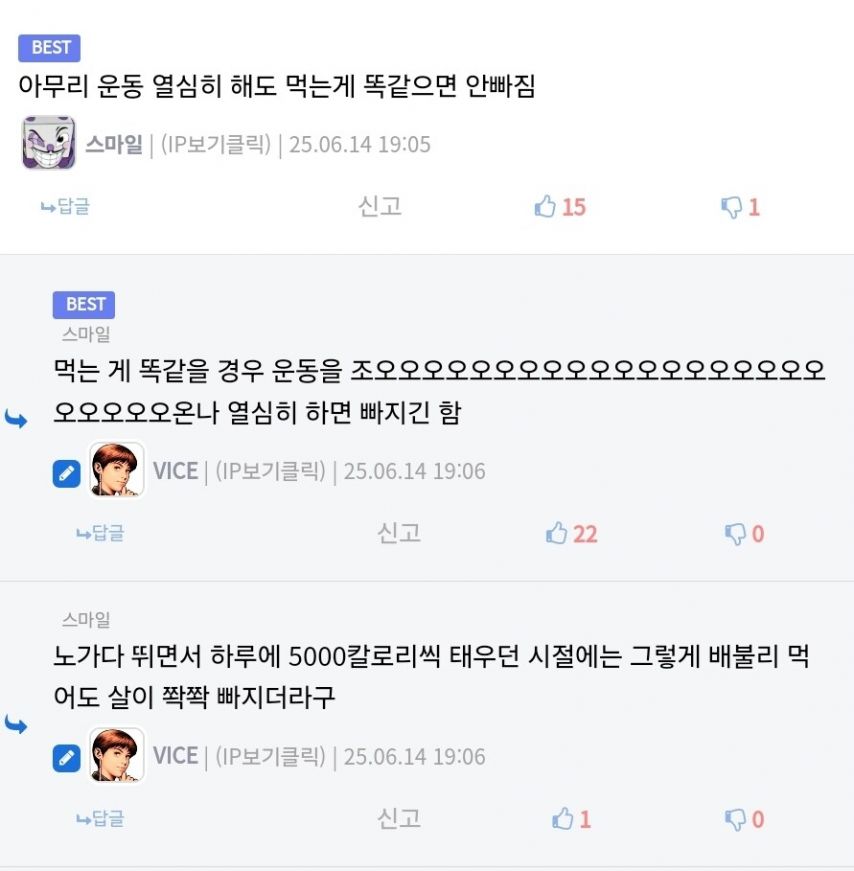
Task: Reply to VICE's comment with 22 likes
Action: coord(101,534)
